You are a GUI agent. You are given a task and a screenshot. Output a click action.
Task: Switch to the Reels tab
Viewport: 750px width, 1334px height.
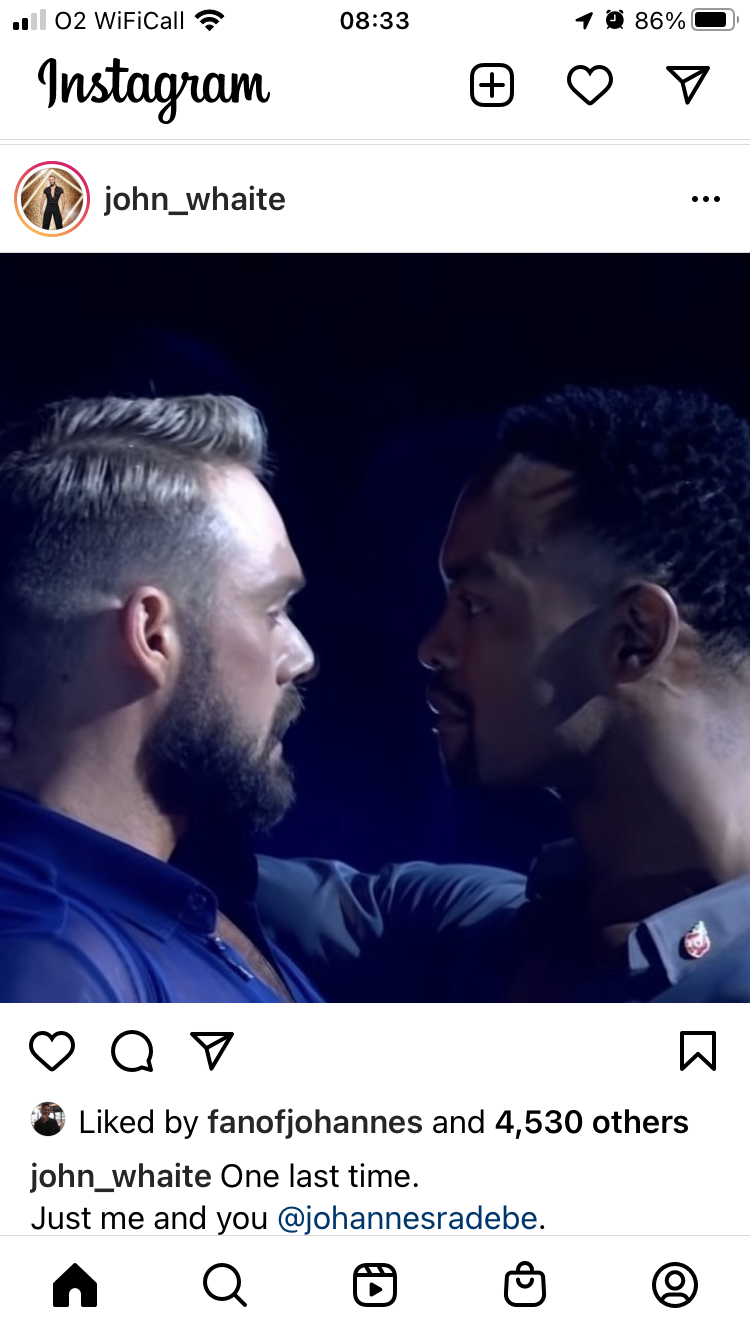click(375, 1285)
